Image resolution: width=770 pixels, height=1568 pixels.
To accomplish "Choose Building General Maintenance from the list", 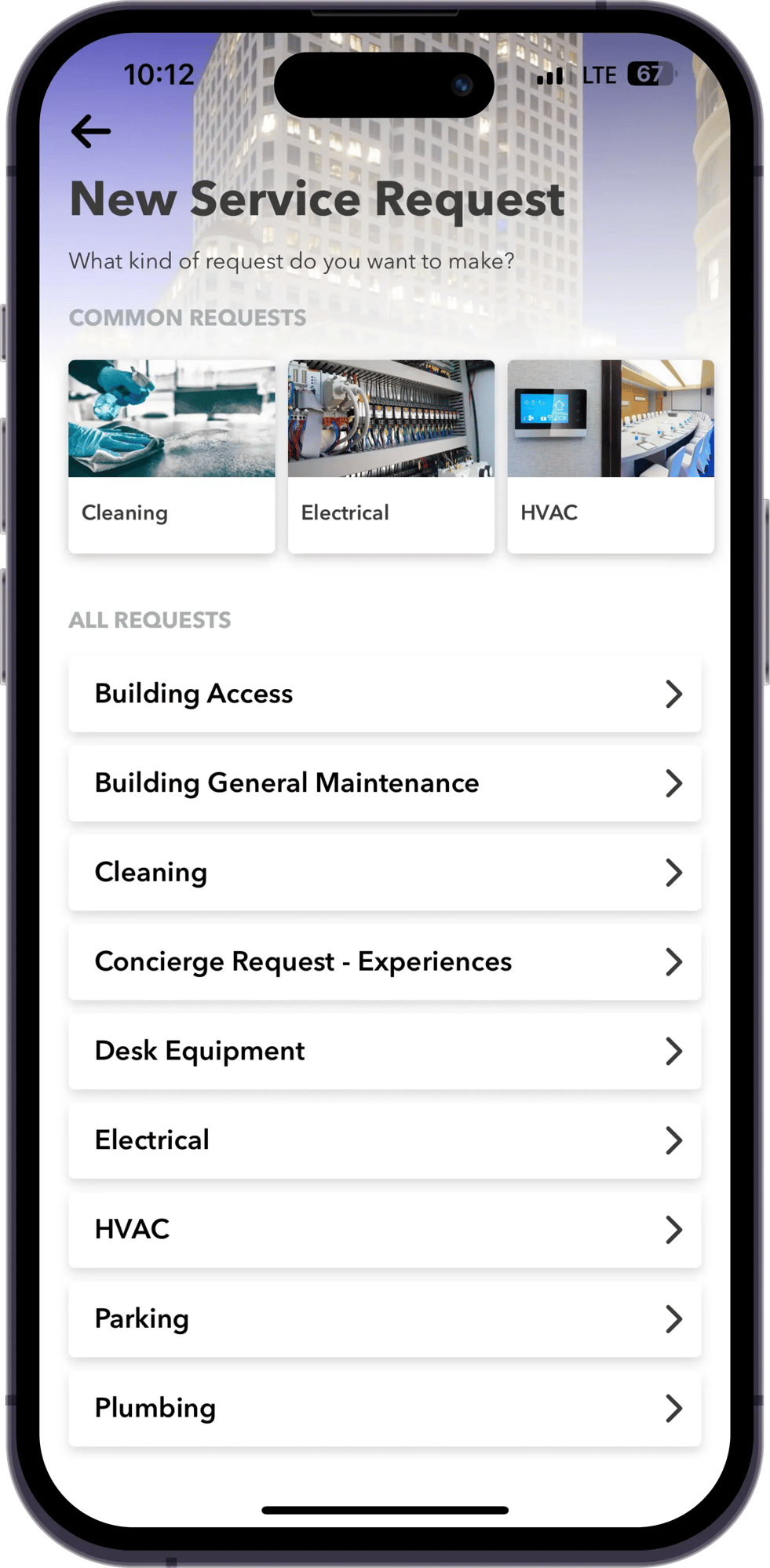I will (x=385, y=783).
